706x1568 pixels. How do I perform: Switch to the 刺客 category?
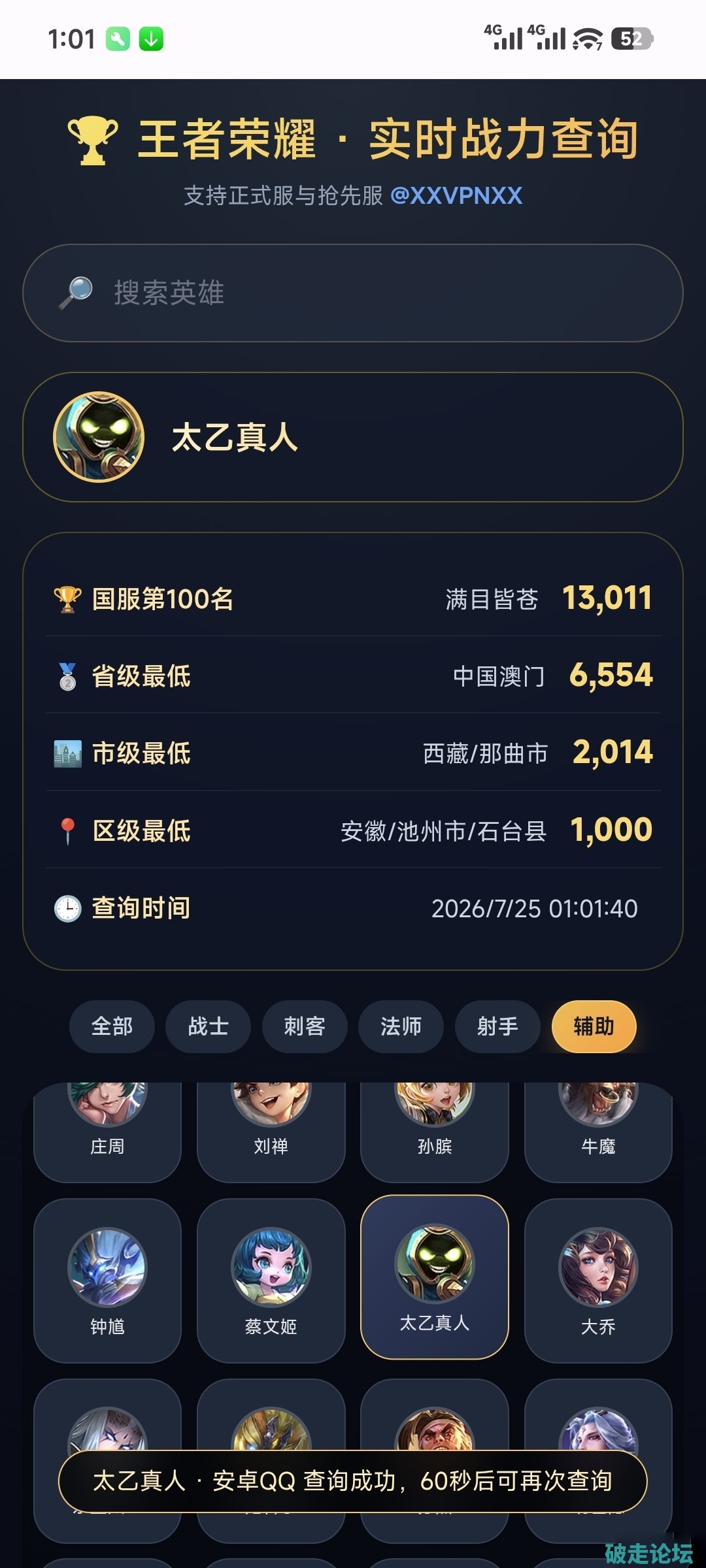305,1026
